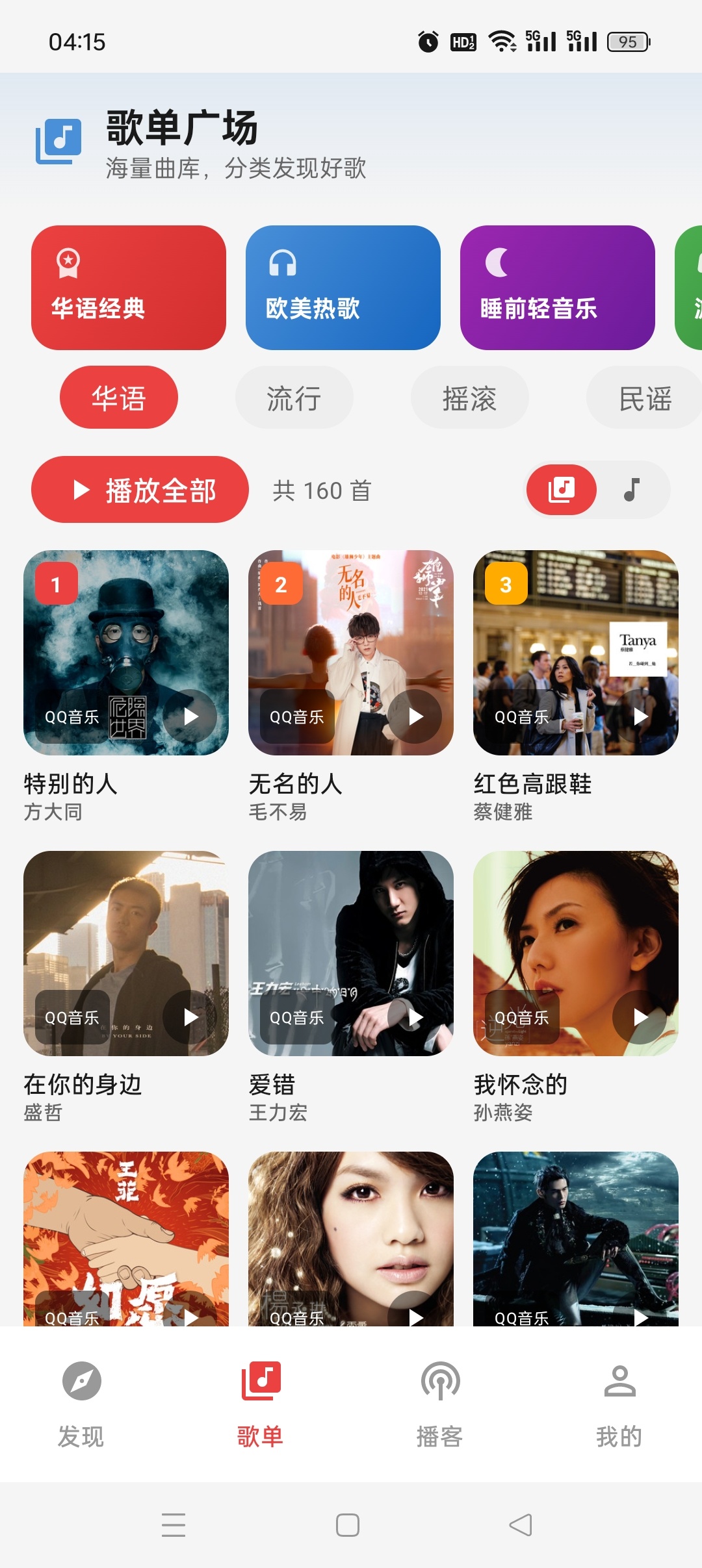Select the 摇滚 category filter
Screen dimensions: 702x1568
(x=469, y=397)
